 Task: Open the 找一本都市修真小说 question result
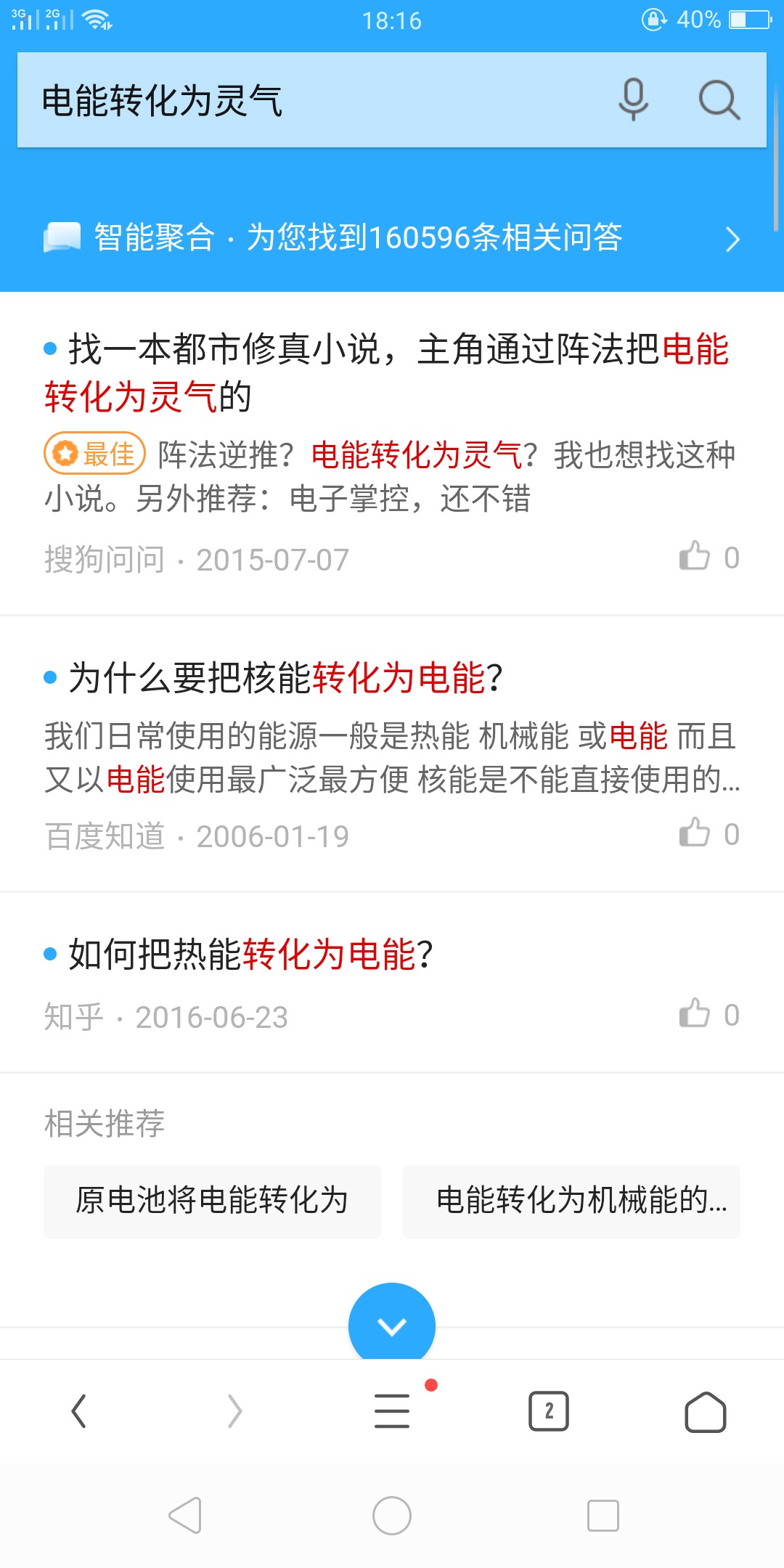pyautogui.click(x=386, y=372)
